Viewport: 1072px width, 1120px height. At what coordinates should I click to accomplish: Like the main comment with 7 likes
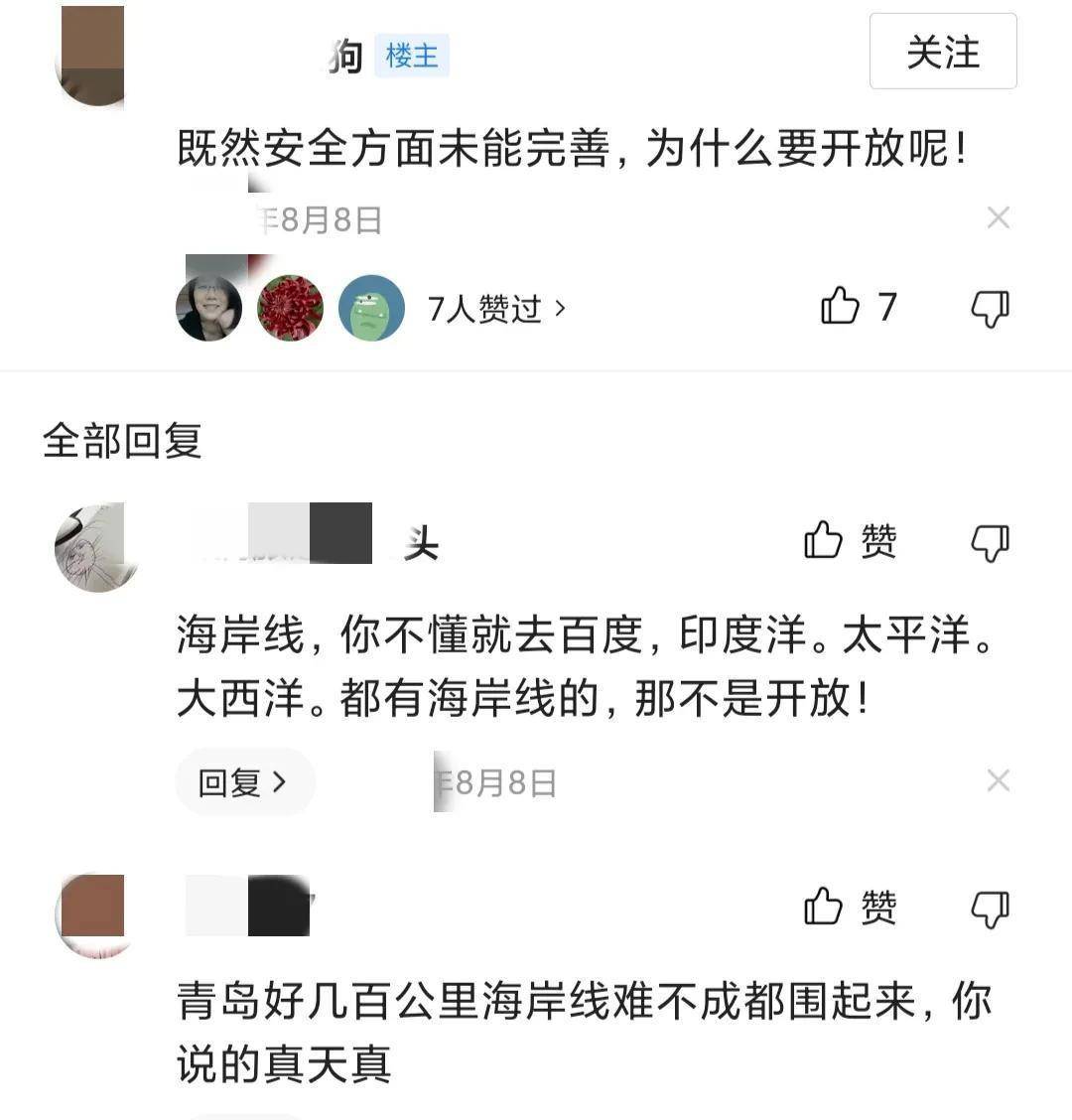point(841,307)
